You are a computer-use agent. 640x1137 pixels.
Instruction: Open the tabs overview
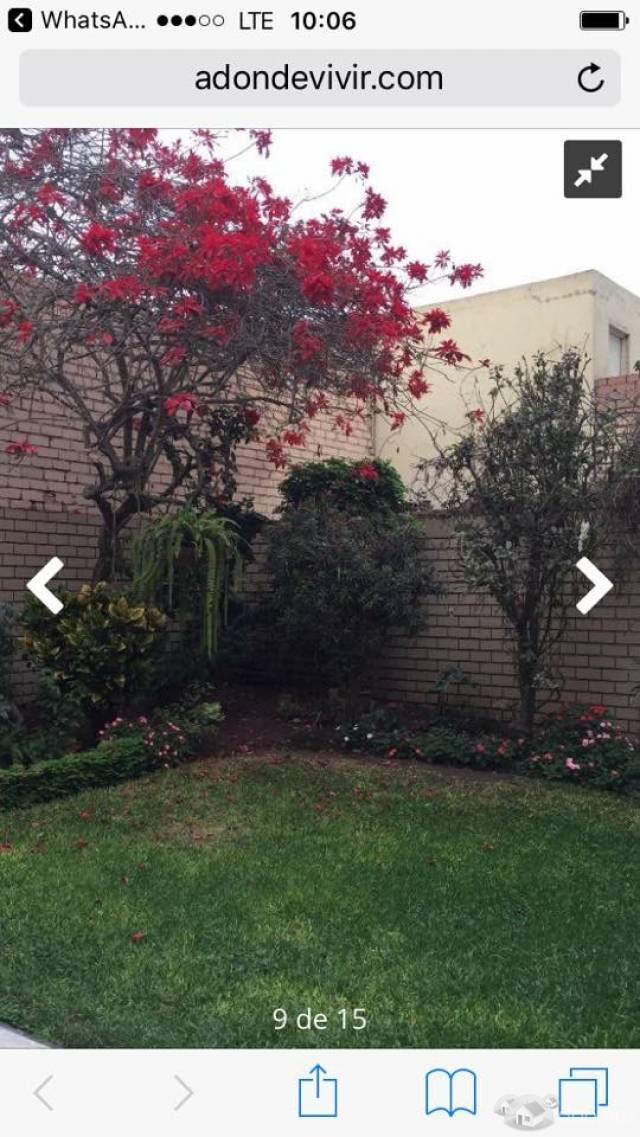(583, 1091)
